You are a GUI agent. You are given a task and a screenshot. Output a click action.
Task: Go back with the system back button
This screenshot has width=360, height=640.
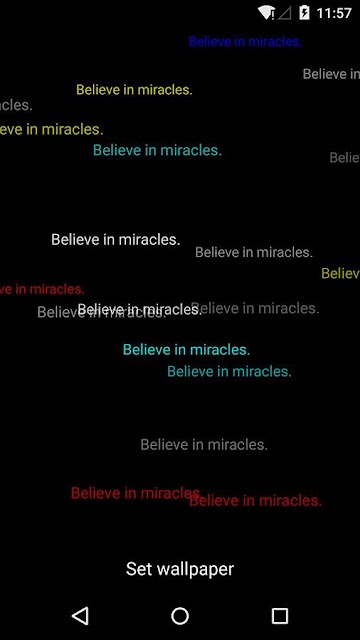(80, 616)
